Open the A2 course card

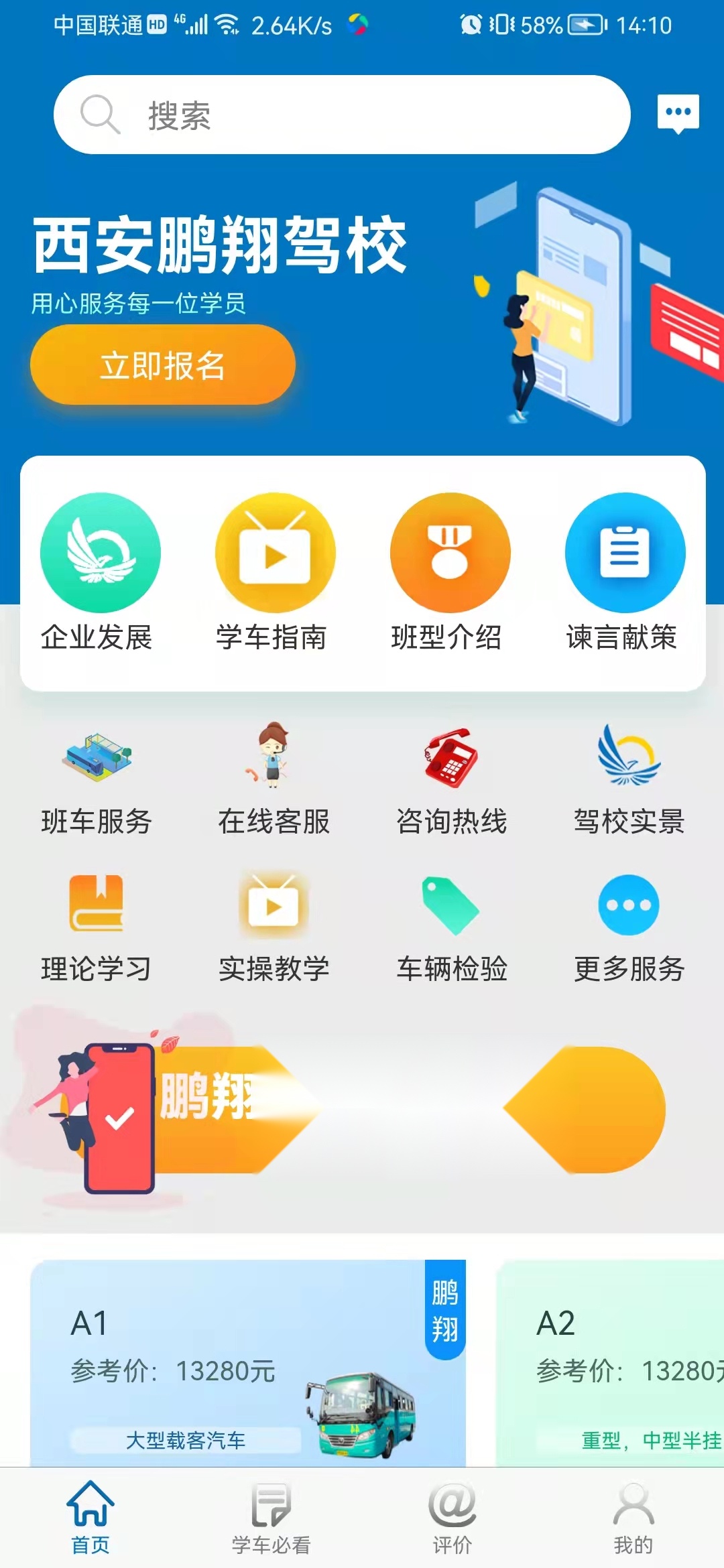tap(610, 1363)
